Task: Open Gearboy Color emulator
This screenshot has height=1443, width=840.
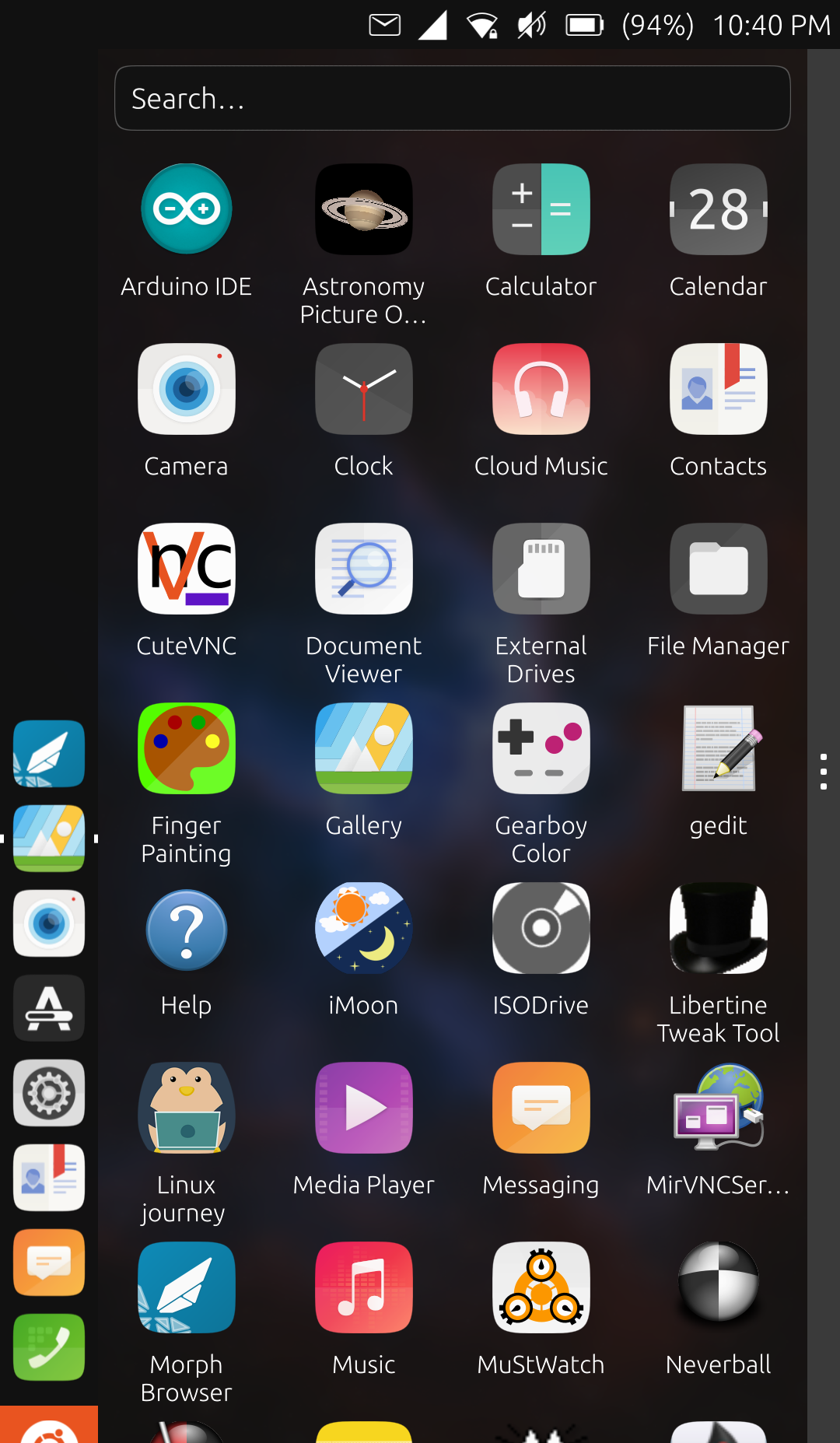Action: click(x=541, y=749)
